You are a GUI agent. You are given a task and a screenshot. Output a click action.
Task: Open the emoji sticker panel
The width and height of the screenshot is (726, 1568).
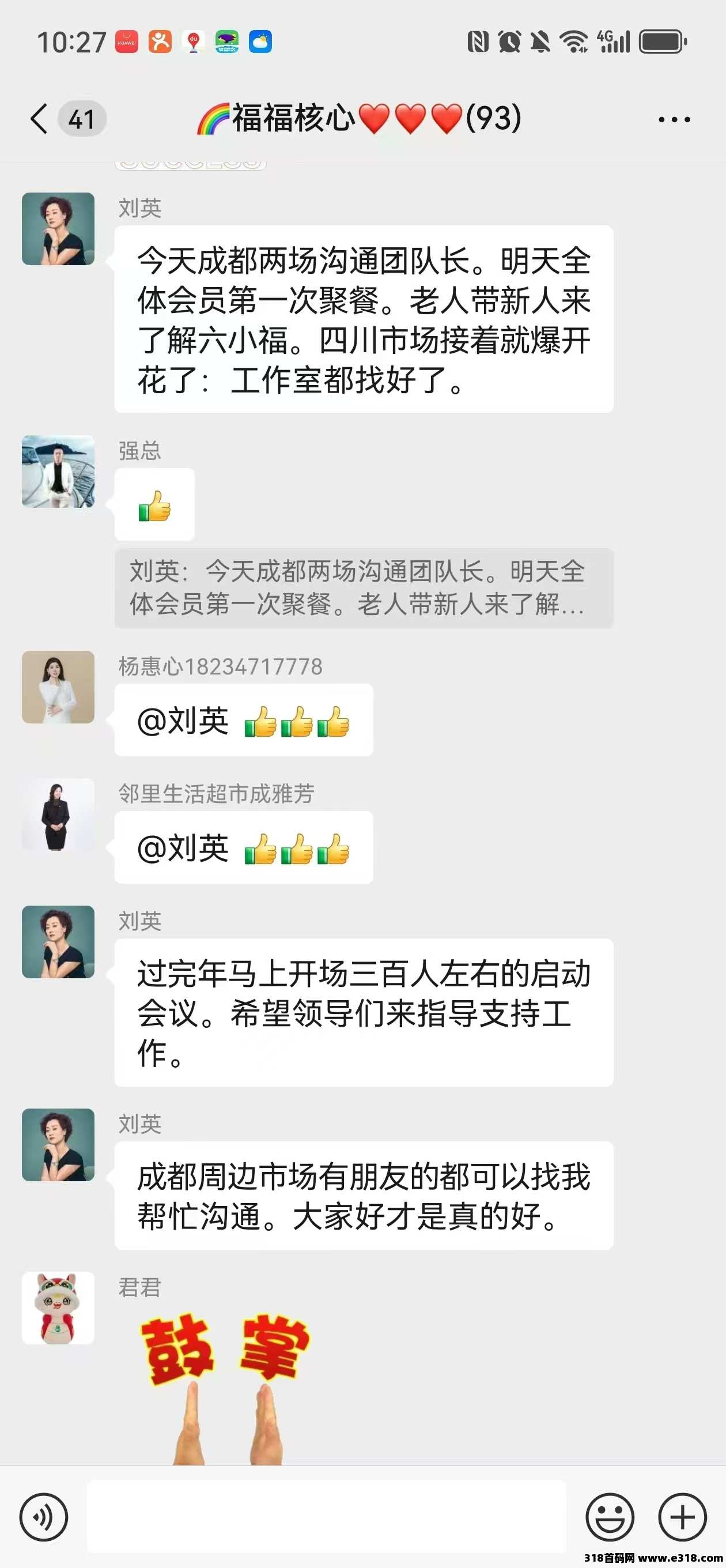tap(609, 1516)
